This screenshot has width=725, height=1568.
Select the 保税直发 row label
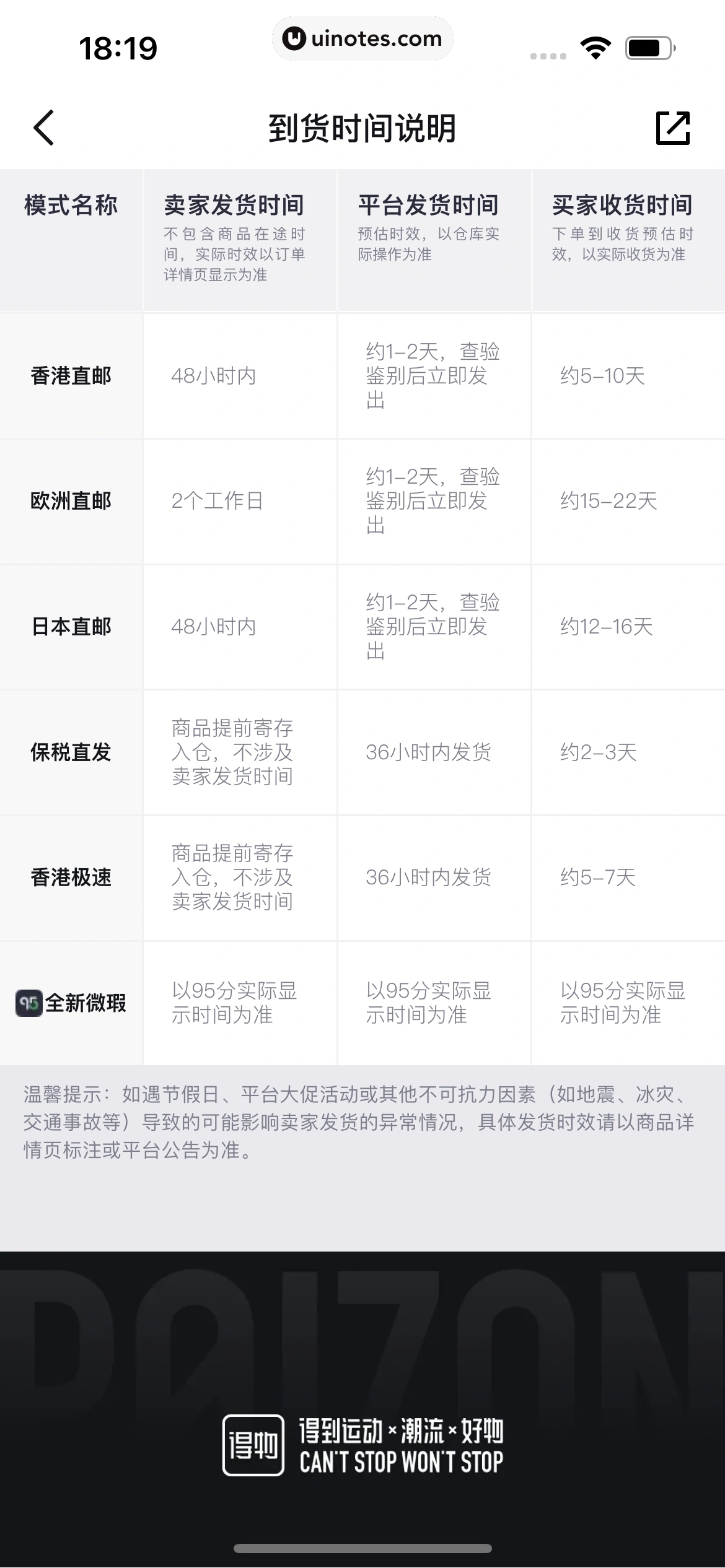click(71, 753)
